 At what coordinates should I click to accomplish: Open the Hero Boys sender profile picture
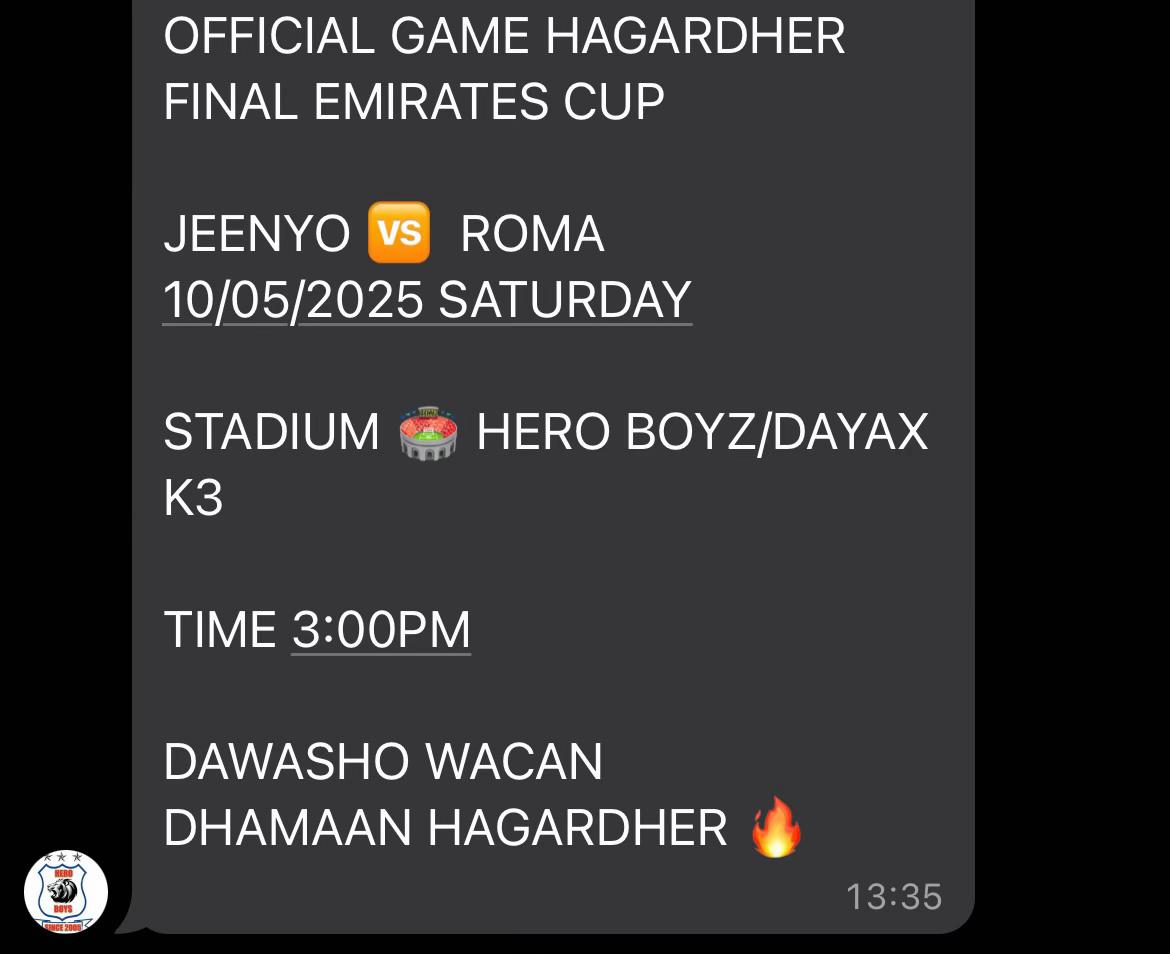coord(66,892)
